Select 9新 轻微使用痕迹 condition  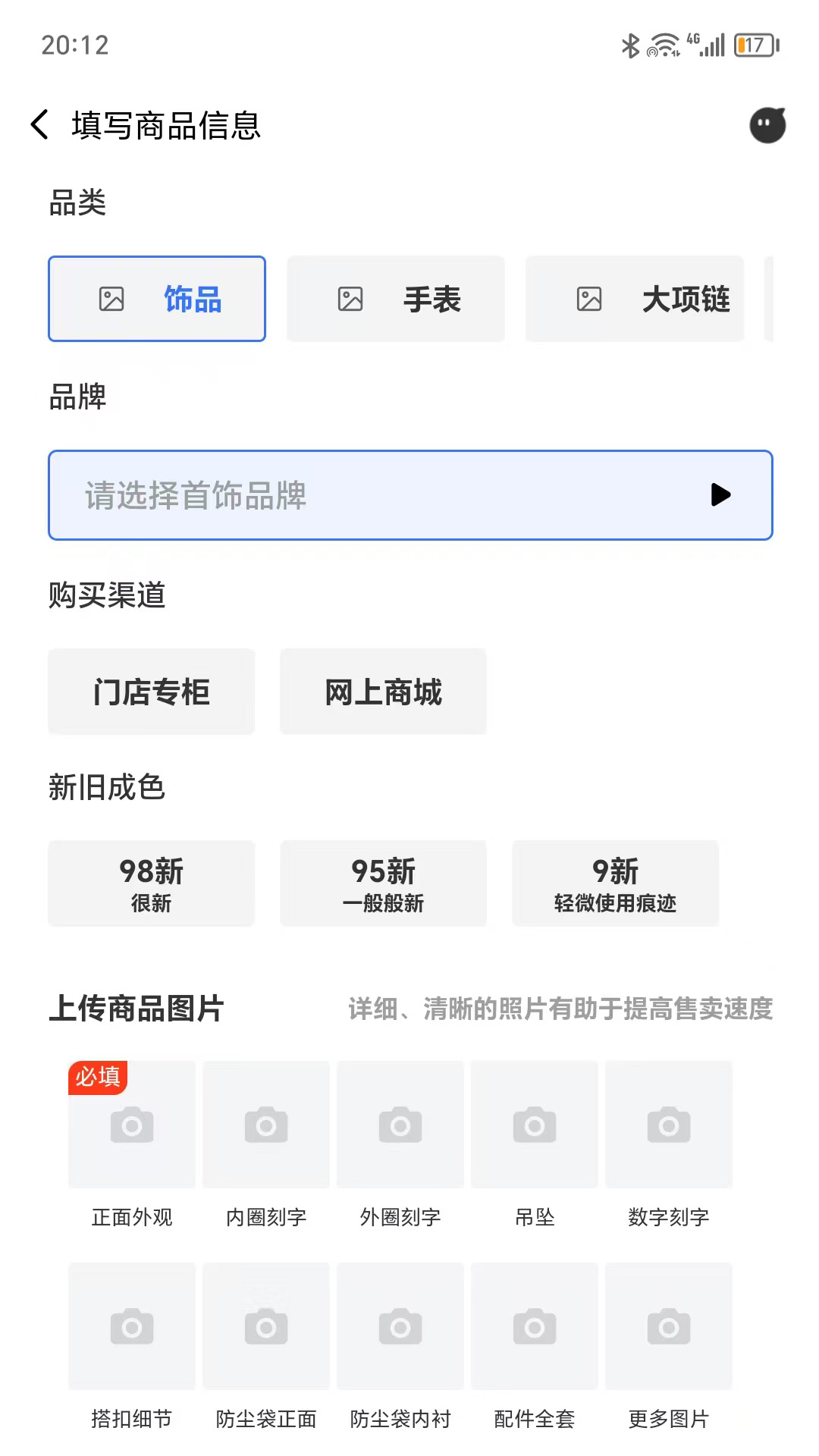pyautogui.click(x=615, y=883)
